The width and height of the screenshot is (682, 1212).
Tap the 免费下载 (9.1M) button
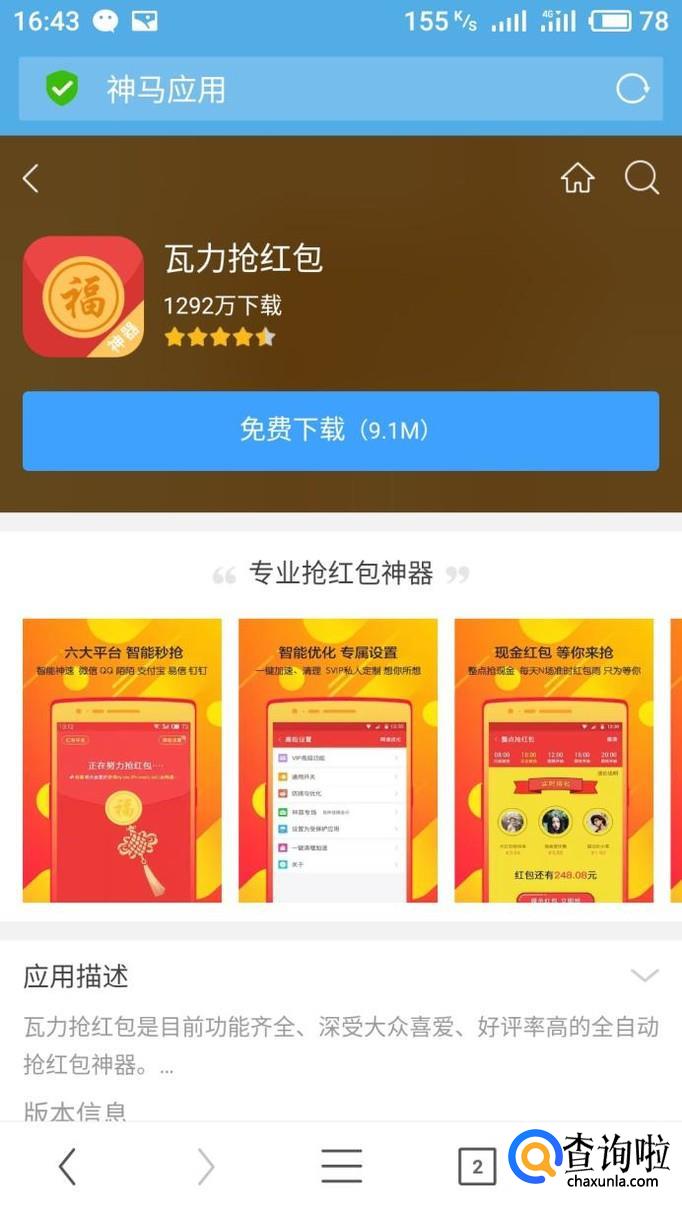pos(341,431)
